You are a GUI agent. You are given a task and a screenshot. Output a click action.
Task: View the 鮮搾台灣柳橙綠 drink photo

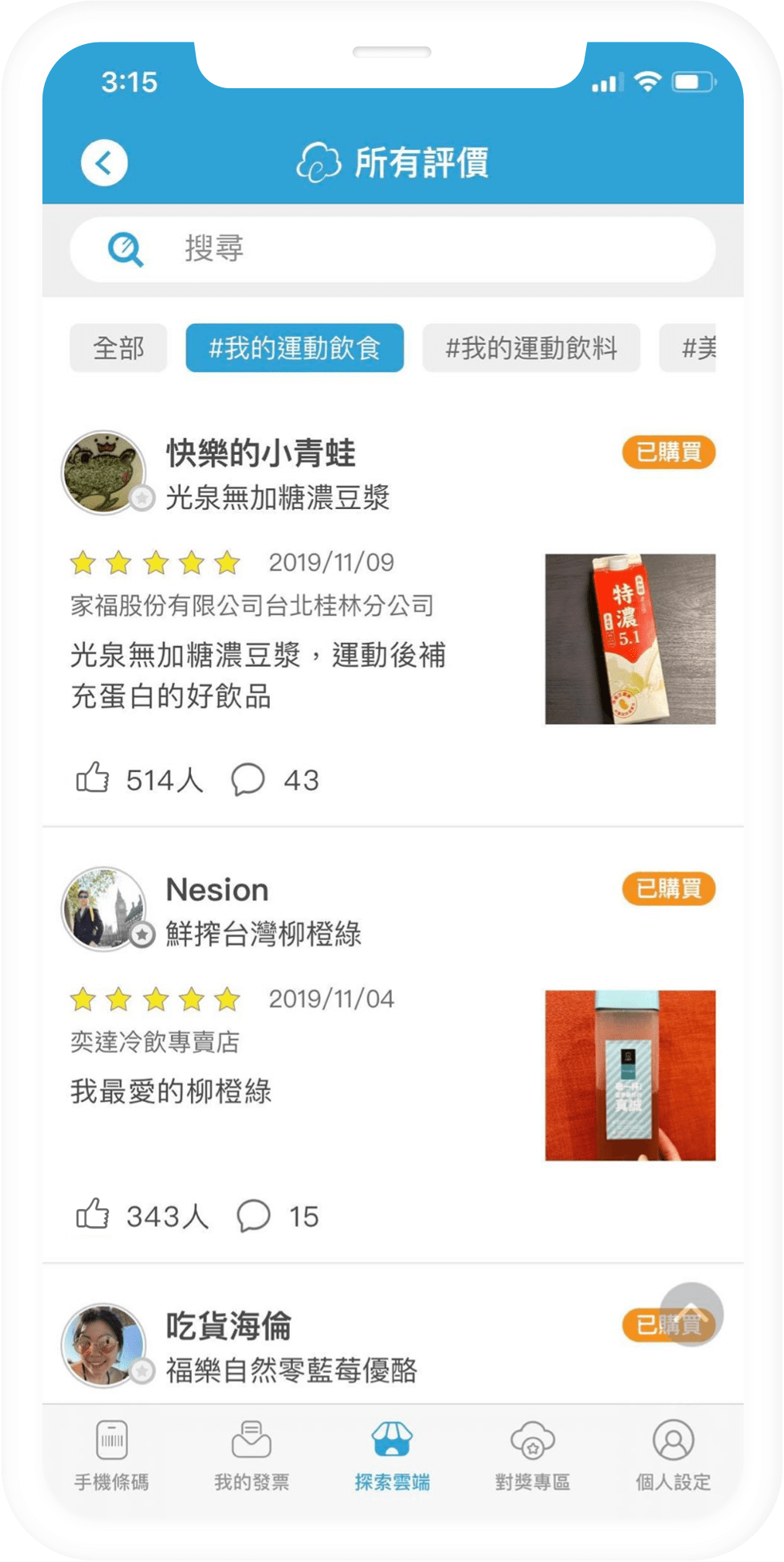click(x=630, y=1075)
